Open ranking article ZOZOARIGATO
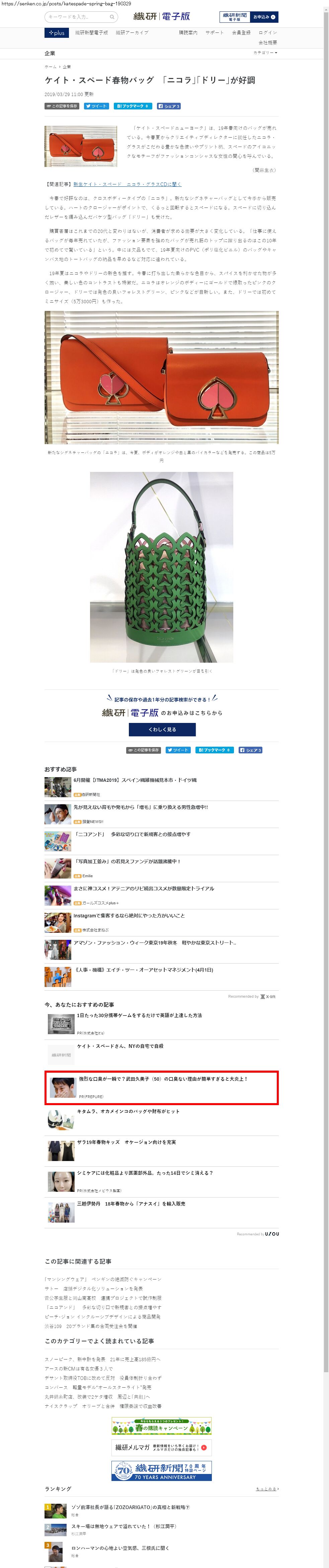The width and height of the screenshot is (329, 1568). coord(131,1507)
